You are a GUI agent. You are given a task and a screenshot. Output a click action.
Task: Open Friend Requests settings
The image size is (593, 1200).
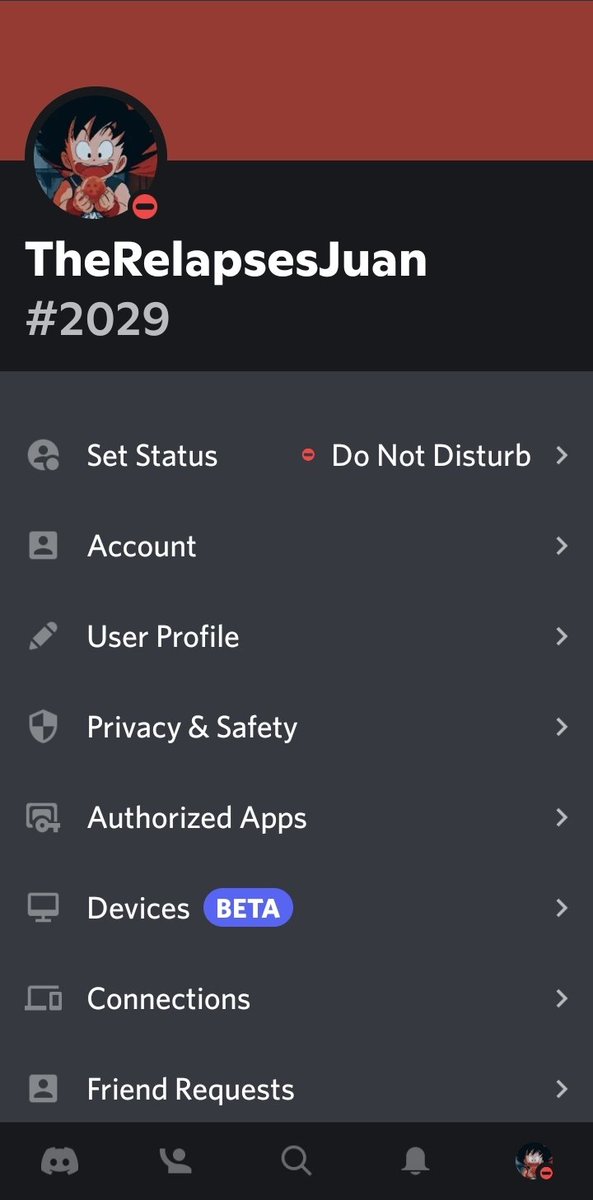(x=296, y=1088)
